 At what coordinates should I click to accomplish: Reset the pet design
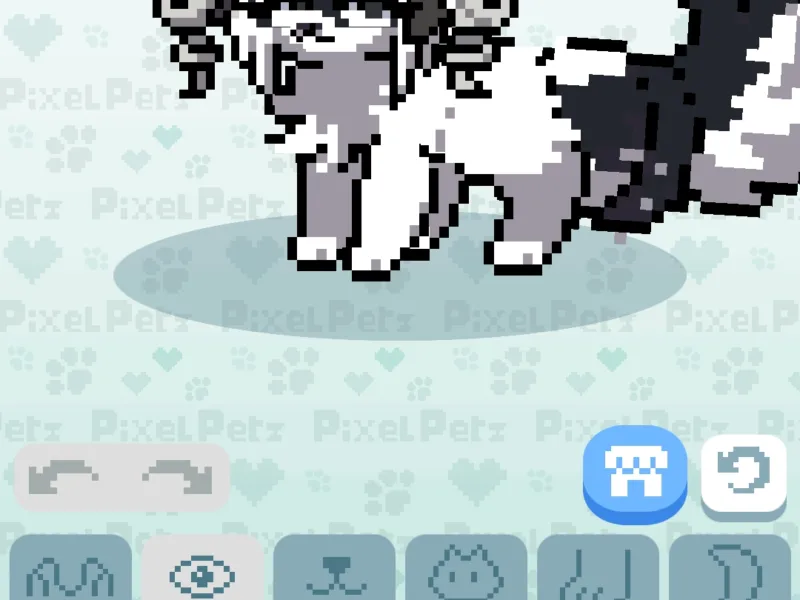(x=743, y=470)
